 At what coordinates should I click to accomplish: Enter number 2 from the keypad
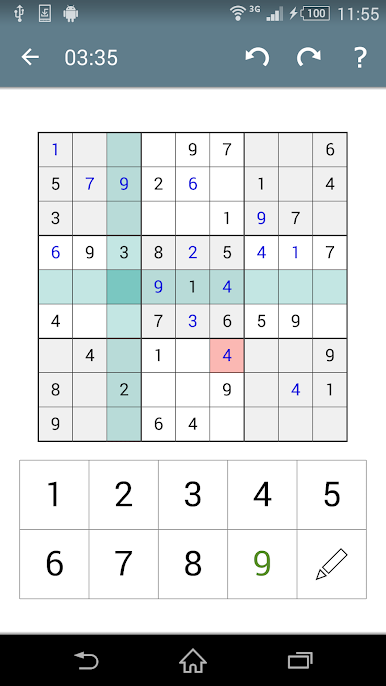click(124, 495)
